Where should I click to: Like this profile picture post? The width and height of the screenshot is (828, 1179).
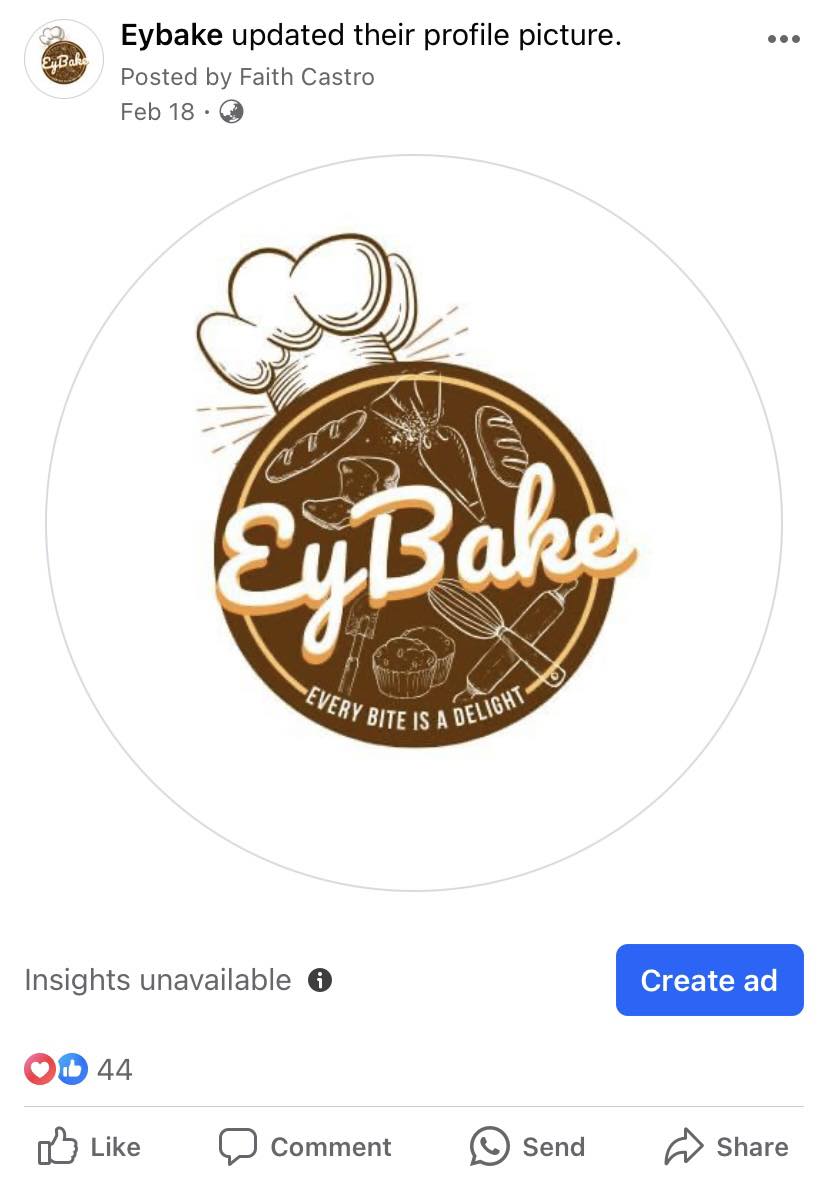tap(89, 1147)
